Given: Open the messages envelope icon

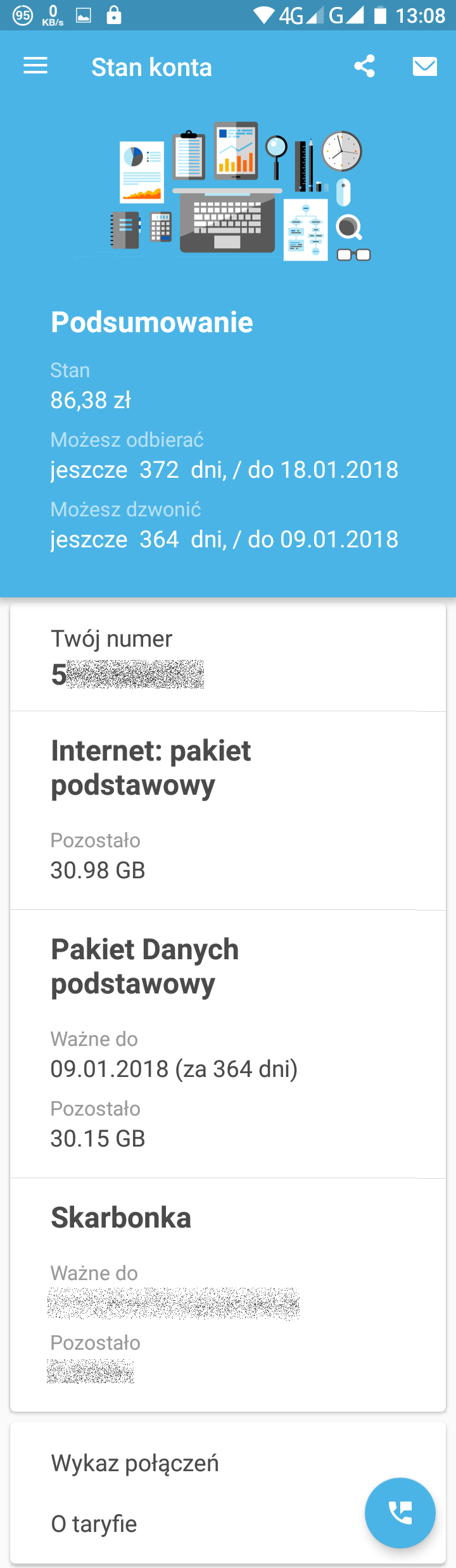Looking at the screenshot, I should (x=424, y=66).
